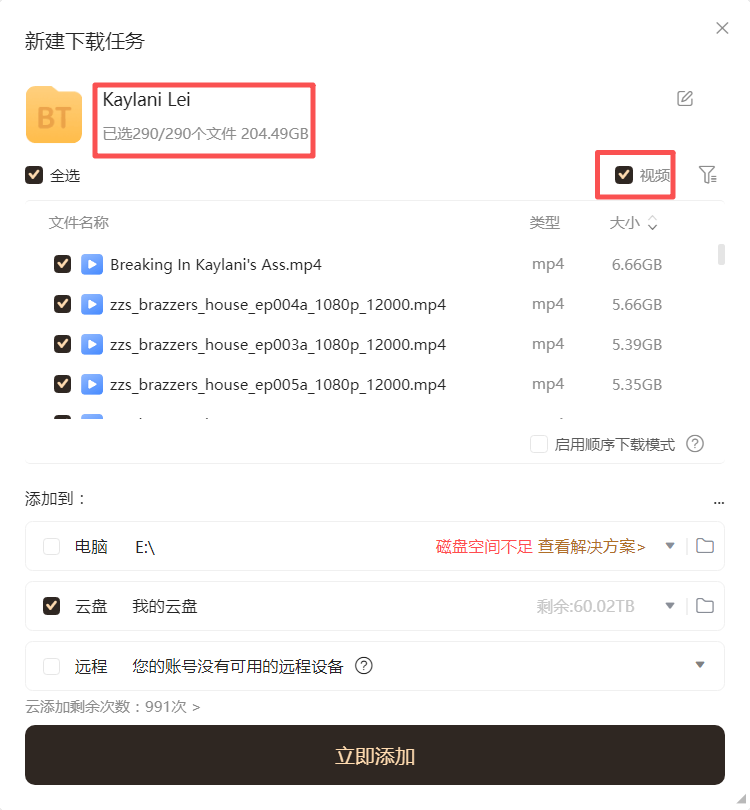The height and width of the screenshot is (810, 750).
Task: Uncheck zzs_brazzers_house_ep005a file
Action: coord(62,384)
